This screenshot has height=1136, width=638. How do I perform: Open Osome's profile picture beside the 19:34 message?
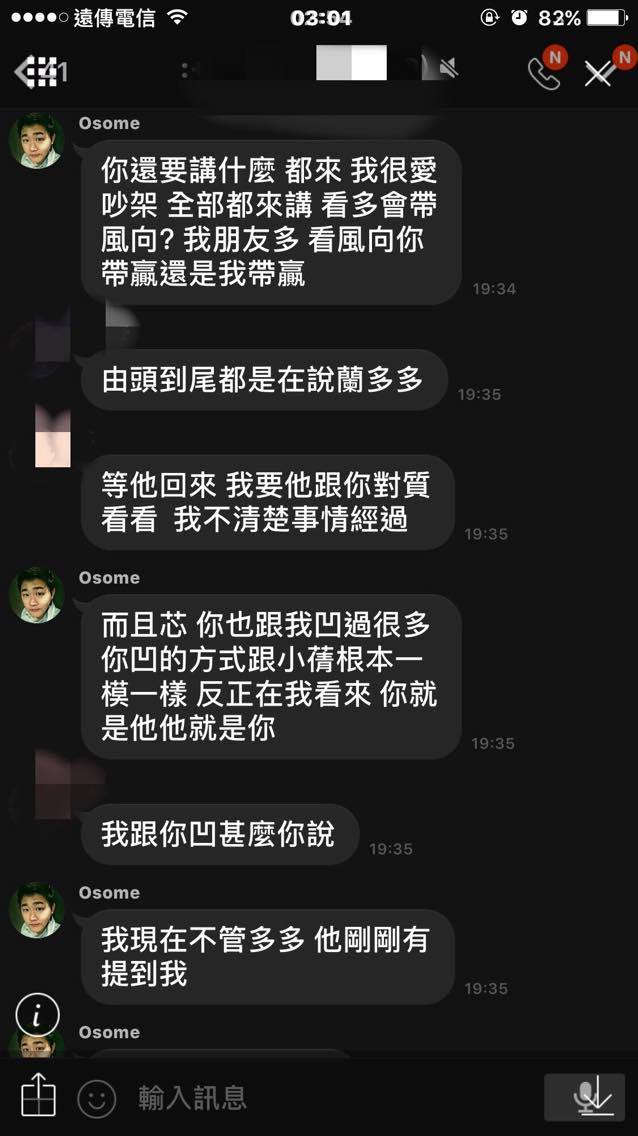pyautogui.click(x=36, y=141)
